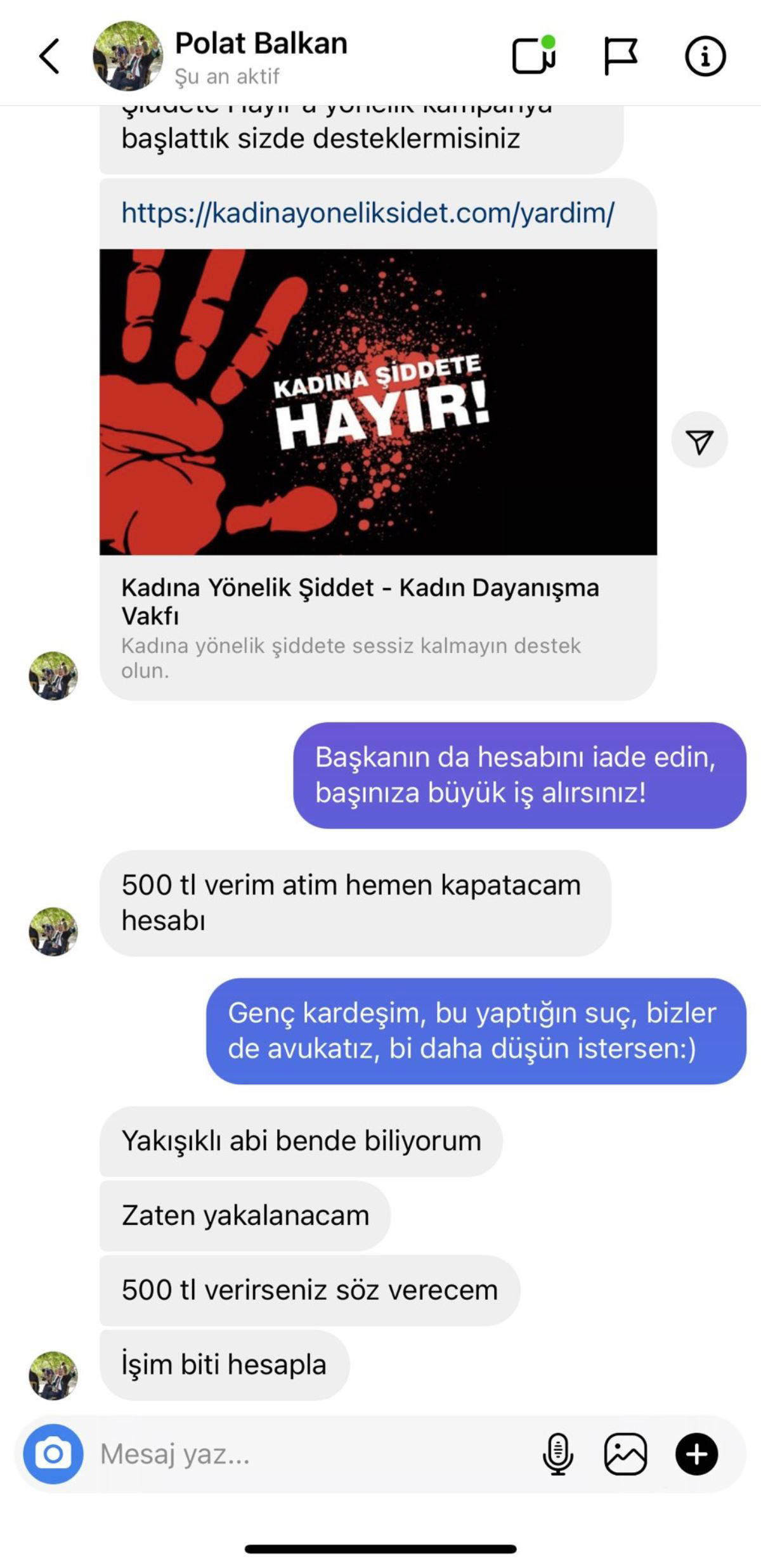Record a voice message with the microphone
Image resolution: width=761 pixels, height=1568 pixels.
pyautogui.click(x=557, y=1454)
